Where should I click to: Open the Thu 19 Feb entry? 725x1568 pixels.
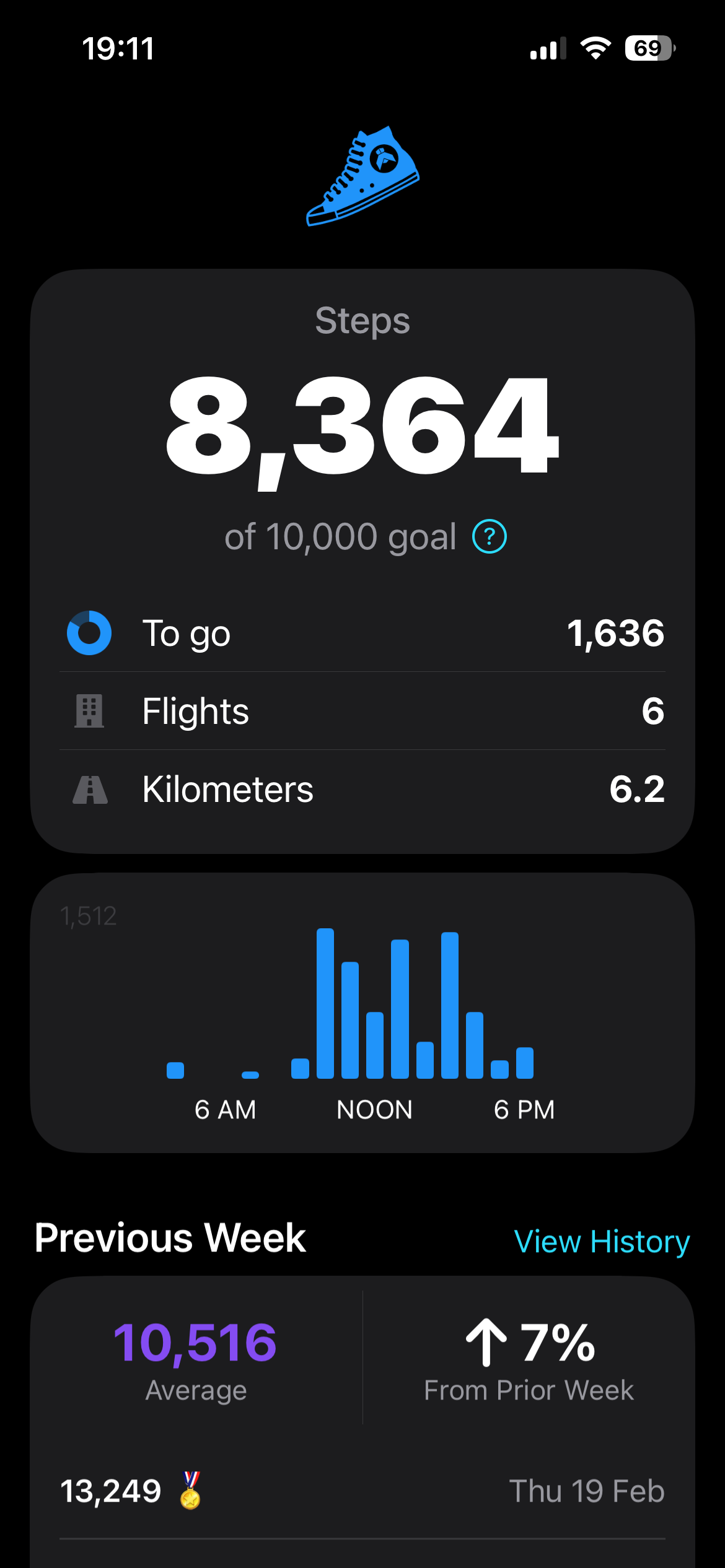point(362,1491)
